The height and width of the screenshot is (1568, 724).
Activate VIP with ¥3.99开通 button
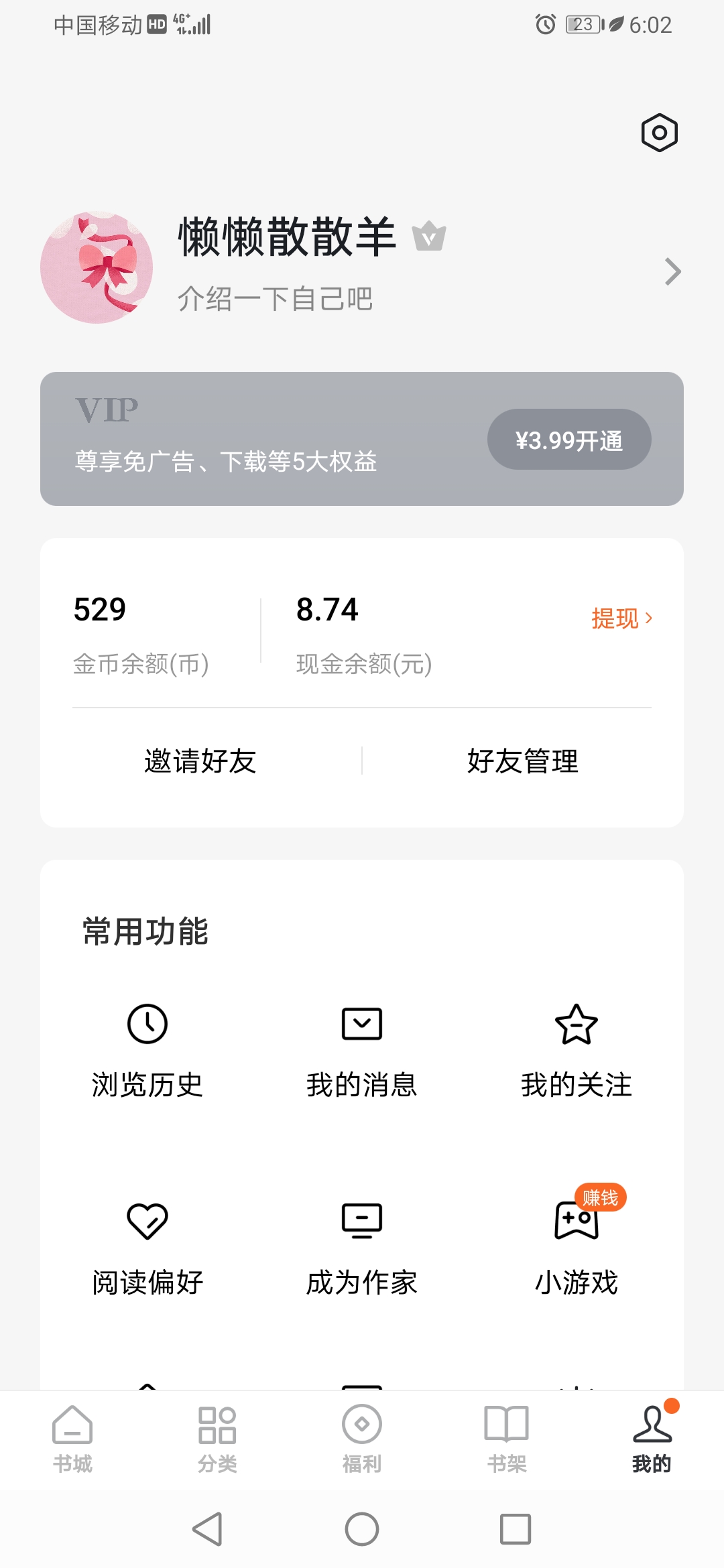click(568, 440)
